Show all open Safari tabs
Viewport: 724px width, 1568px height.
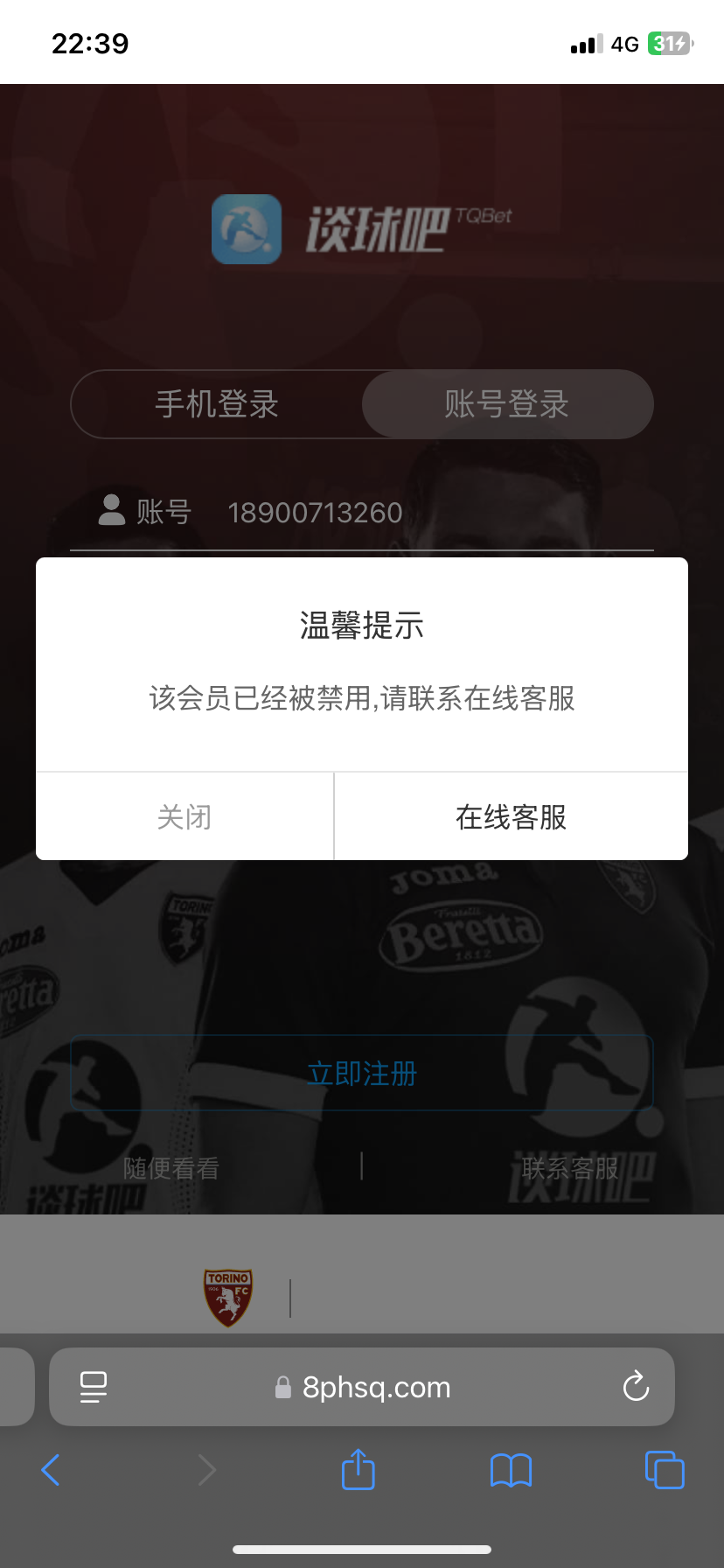[664, 1470]
